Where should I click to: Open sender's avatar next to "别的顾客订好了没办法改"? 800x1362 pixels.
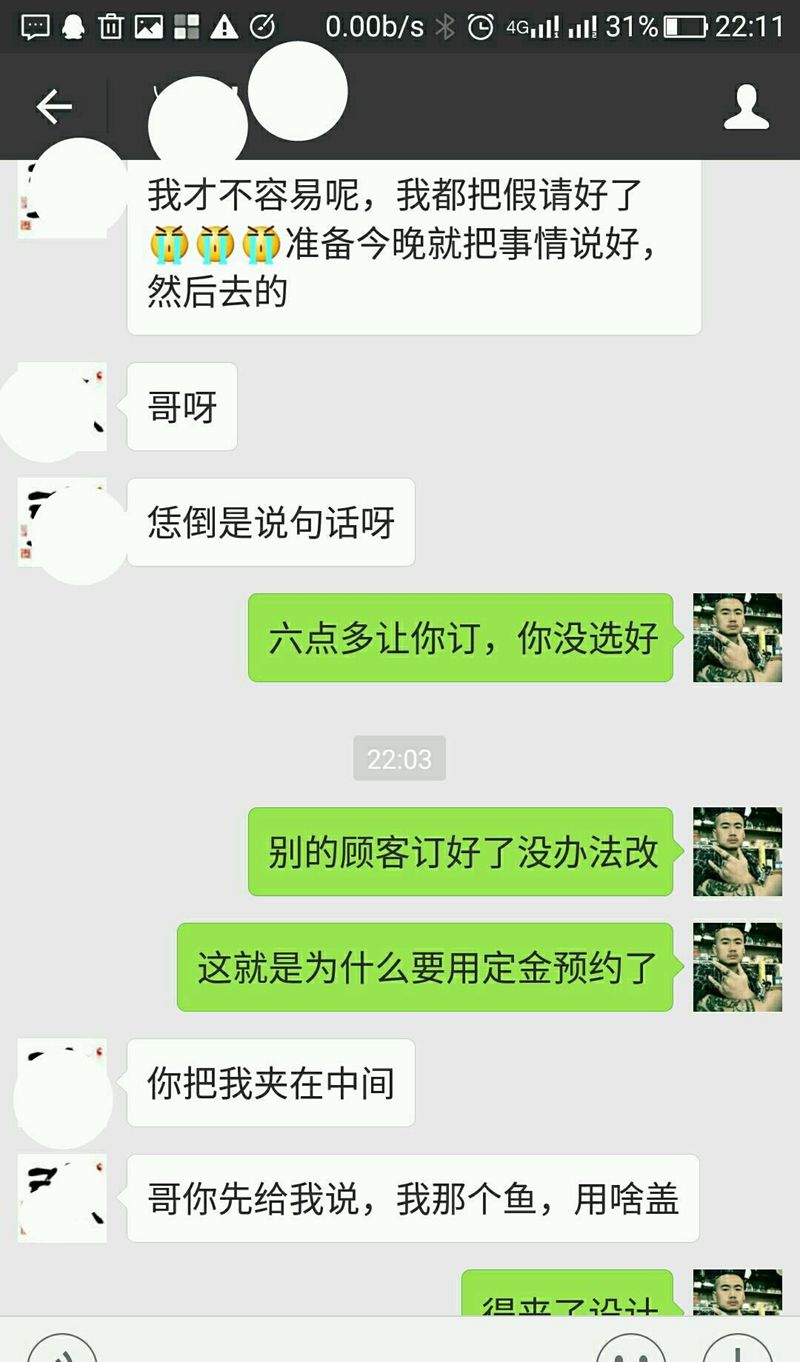[737, 852]
